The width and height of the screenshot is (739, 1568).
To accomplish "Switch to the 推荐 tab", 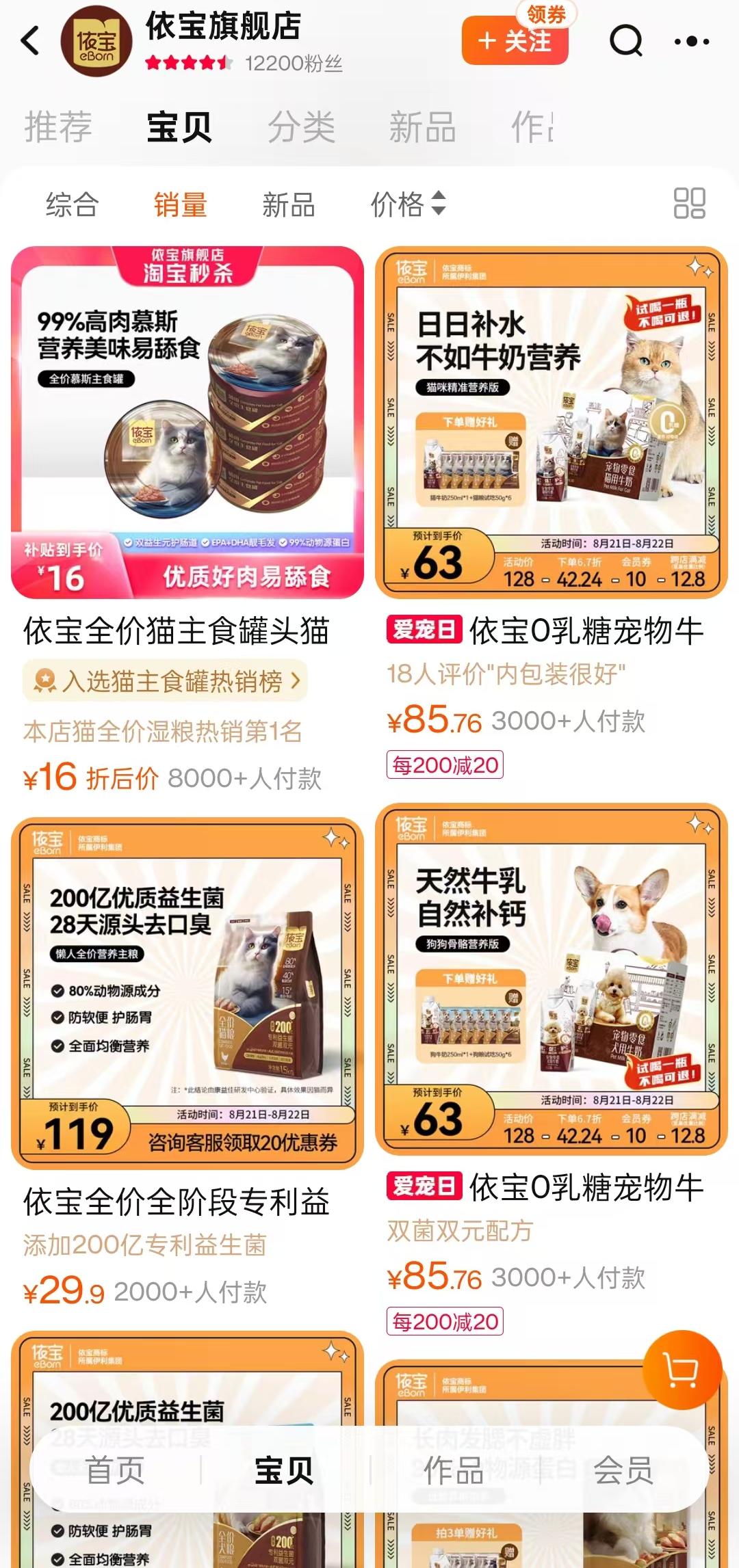I will click(58, 127).
